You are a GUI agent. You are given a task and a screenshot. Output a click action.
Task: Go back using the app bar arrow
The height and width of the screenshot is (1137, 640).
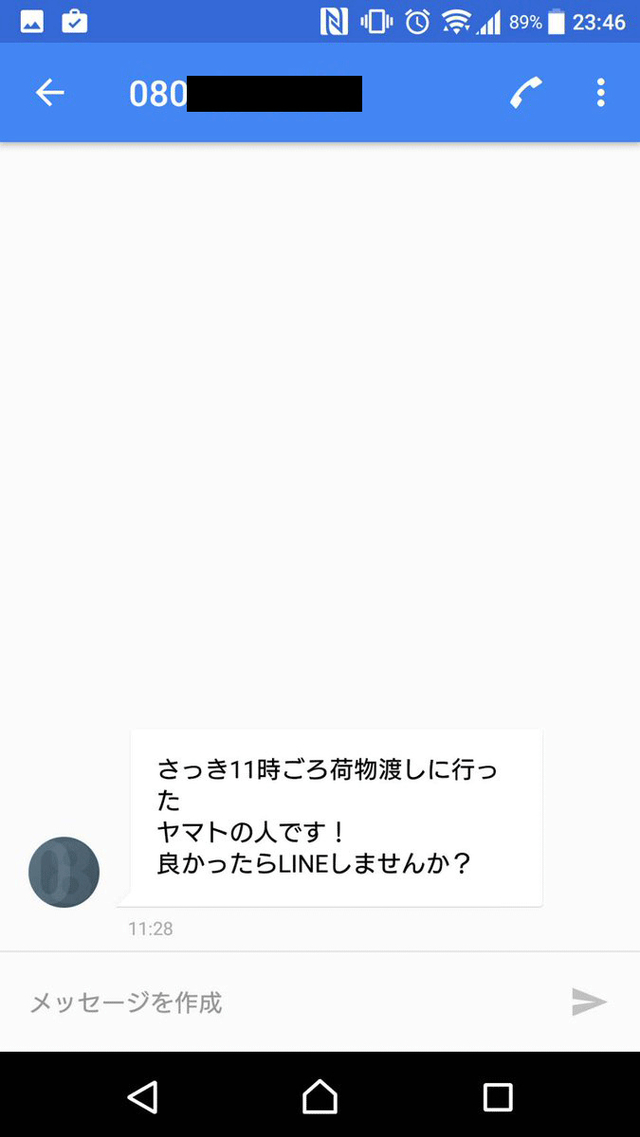point(50,93)
